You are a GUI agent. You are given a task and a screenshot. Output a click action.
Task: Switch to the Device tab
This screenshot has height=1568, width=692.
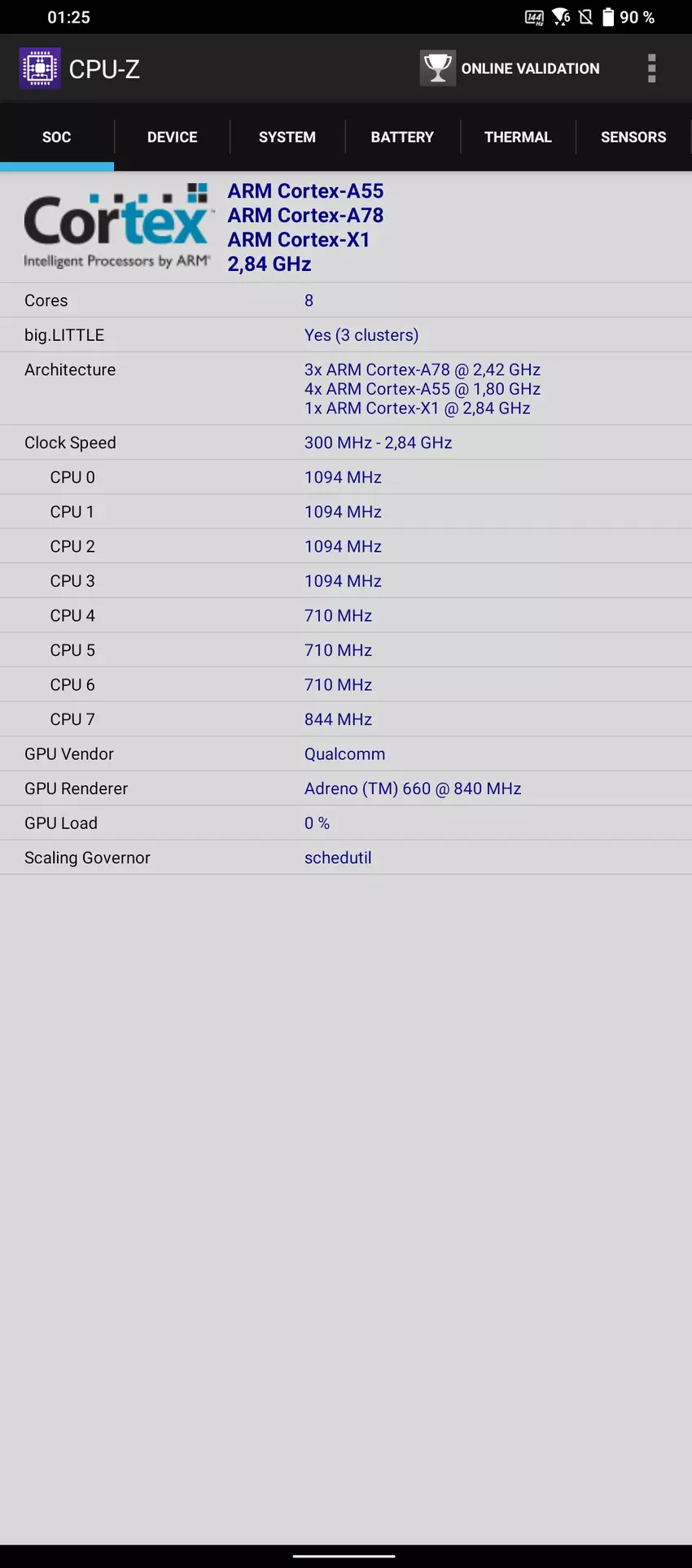172,137
